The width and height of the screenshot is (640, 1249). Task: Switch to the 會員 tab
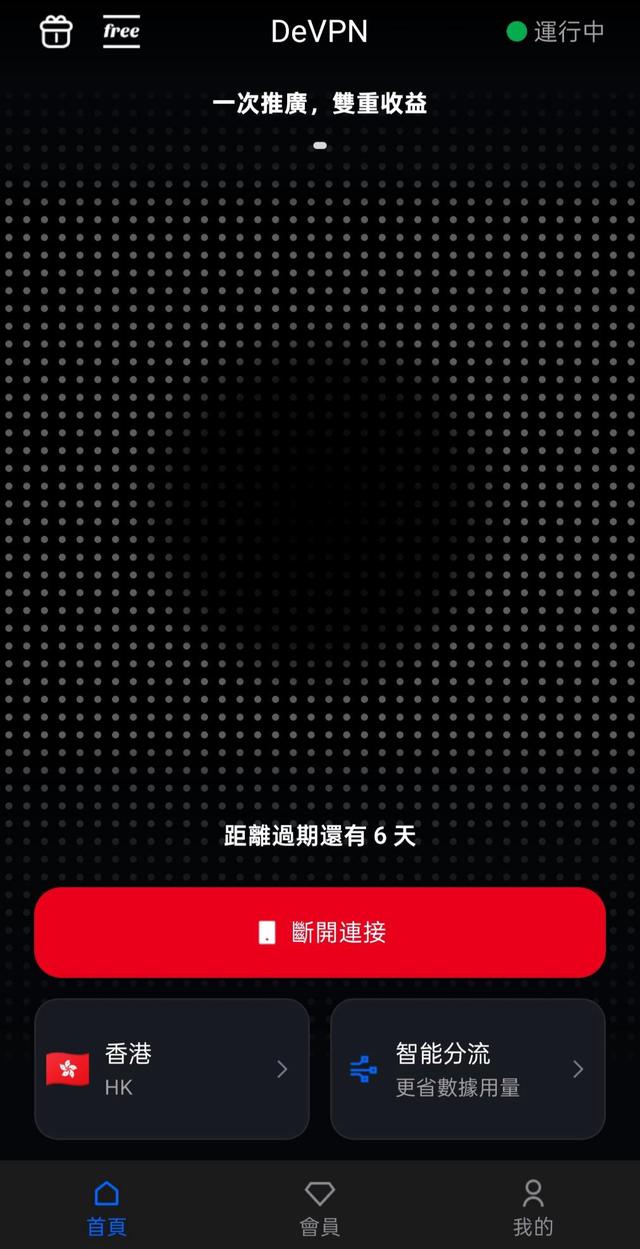319,1207
